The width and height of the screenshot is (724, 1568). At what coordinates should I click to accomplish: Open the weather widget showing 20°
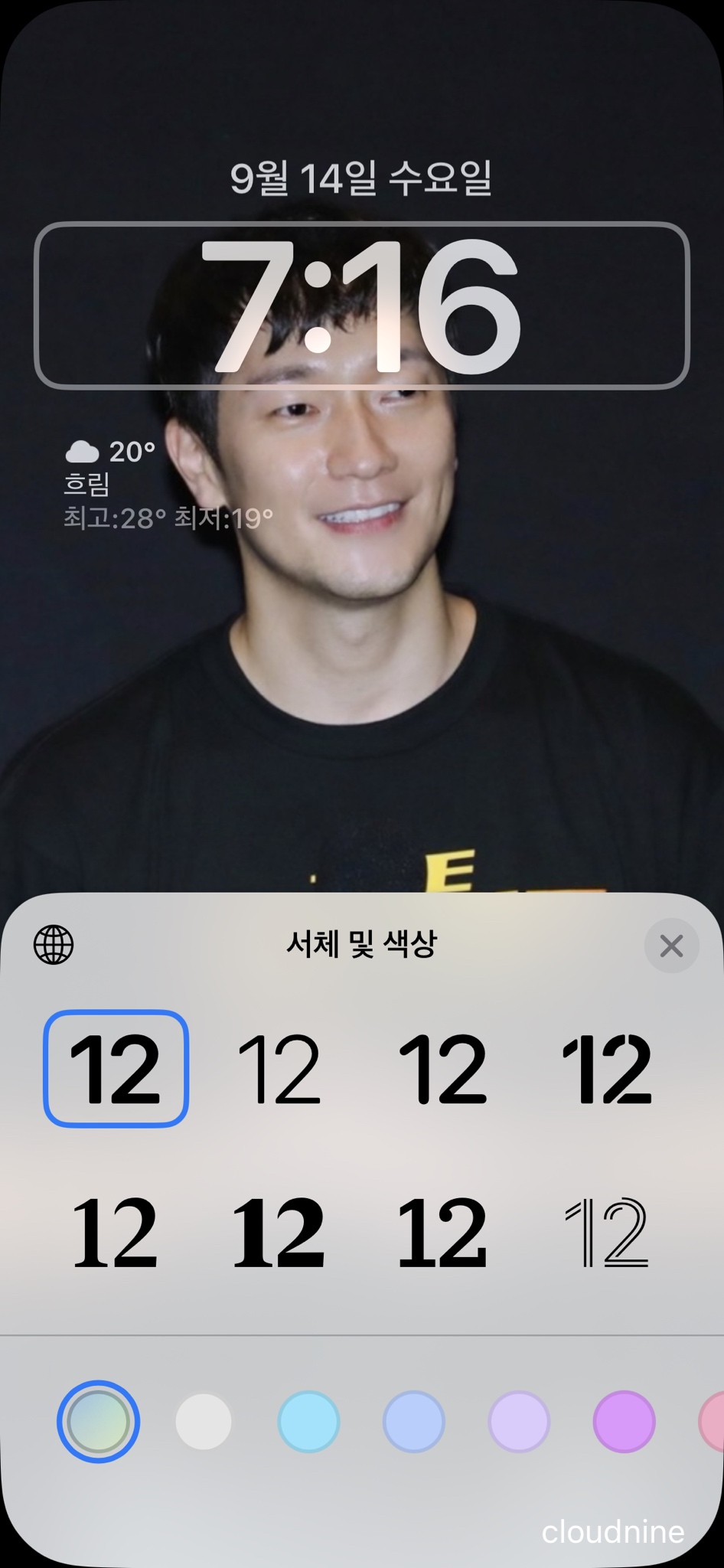point(168,485)
